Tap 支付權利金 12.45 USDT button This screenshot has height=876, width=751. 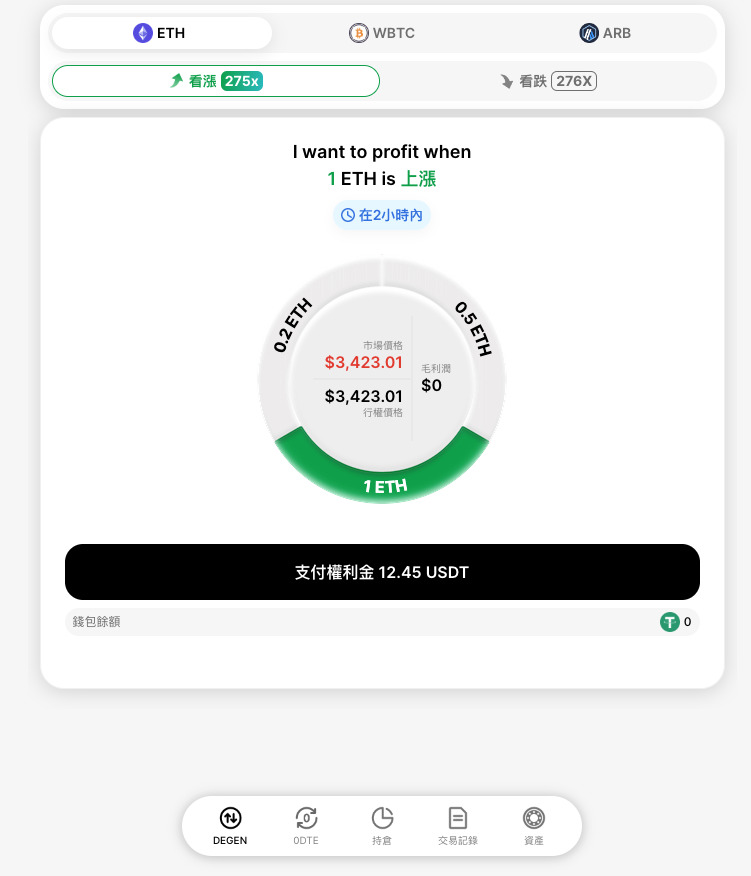382,572
